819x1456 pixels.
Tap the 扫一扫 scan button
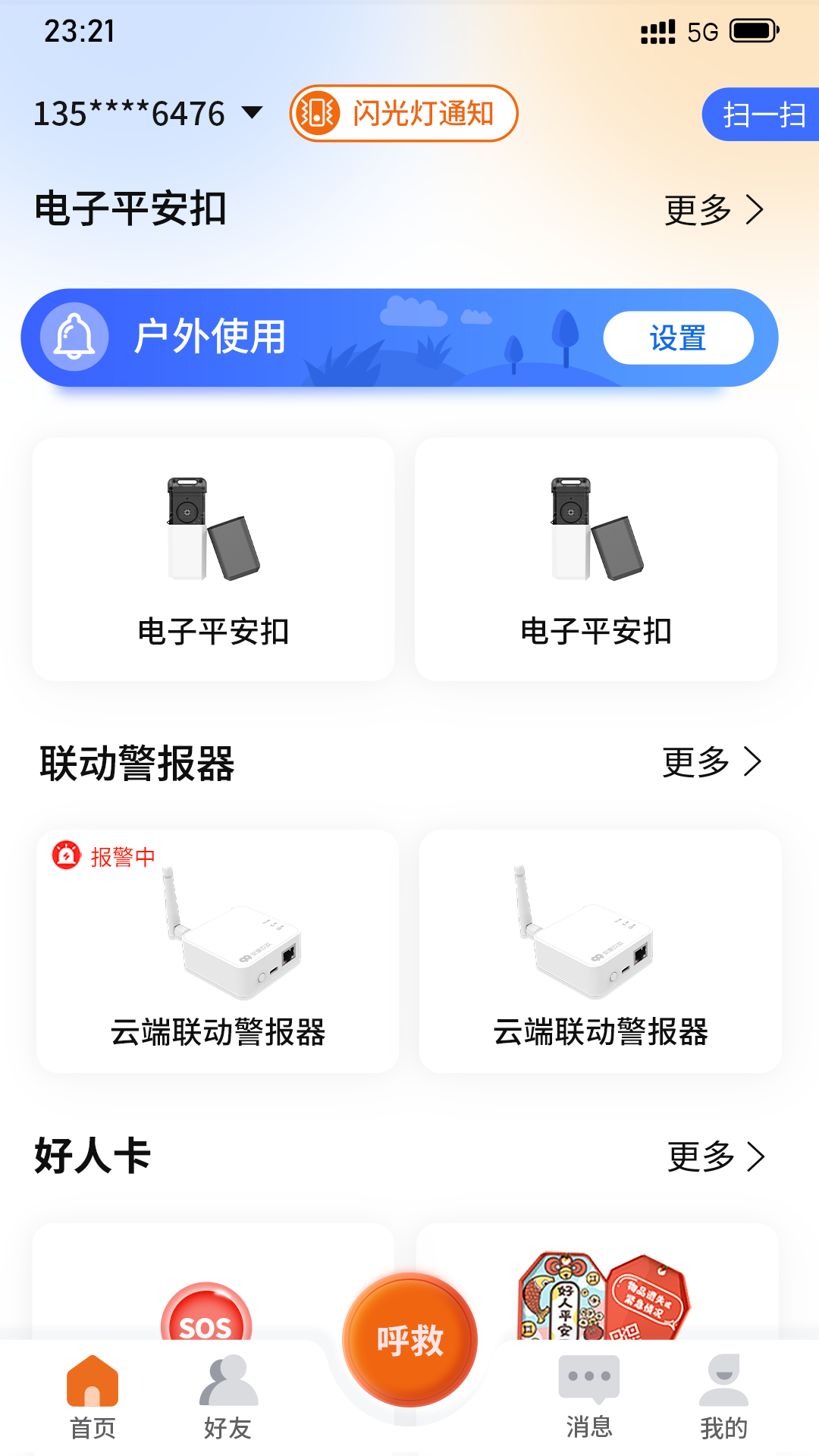(x=761, y=115)
